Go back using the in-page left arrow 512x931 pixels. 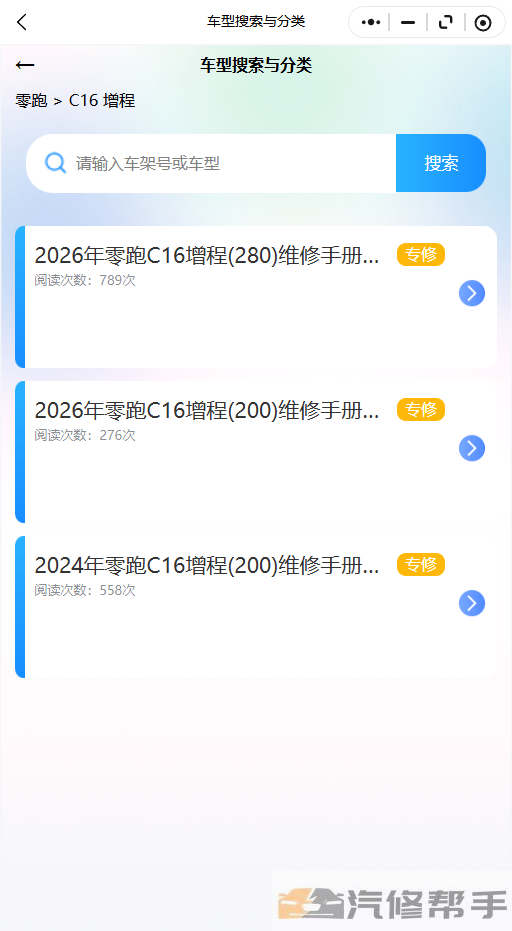[25, 65]
